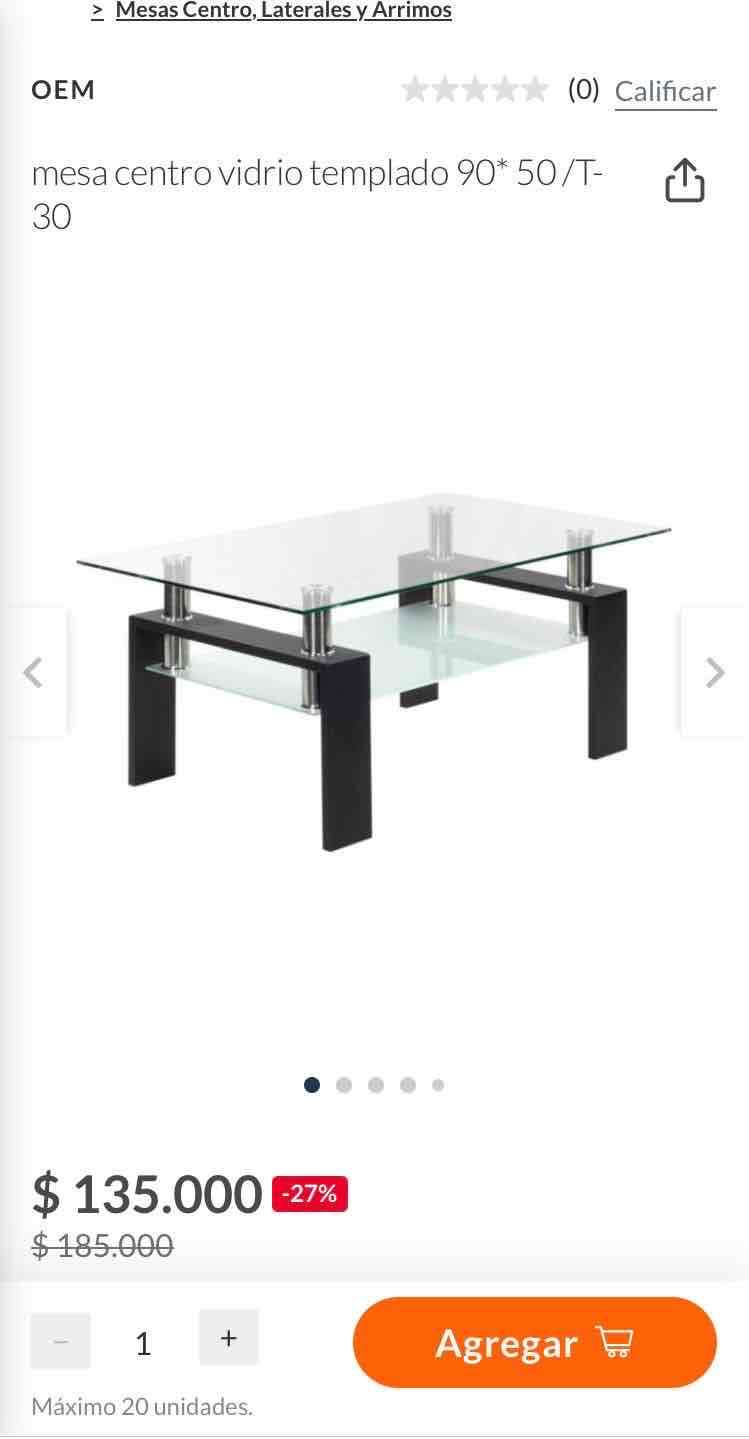The height and width of the screenshot is (1439, 749).
Task: Select the OEM brand label
Action: point(62,90)
